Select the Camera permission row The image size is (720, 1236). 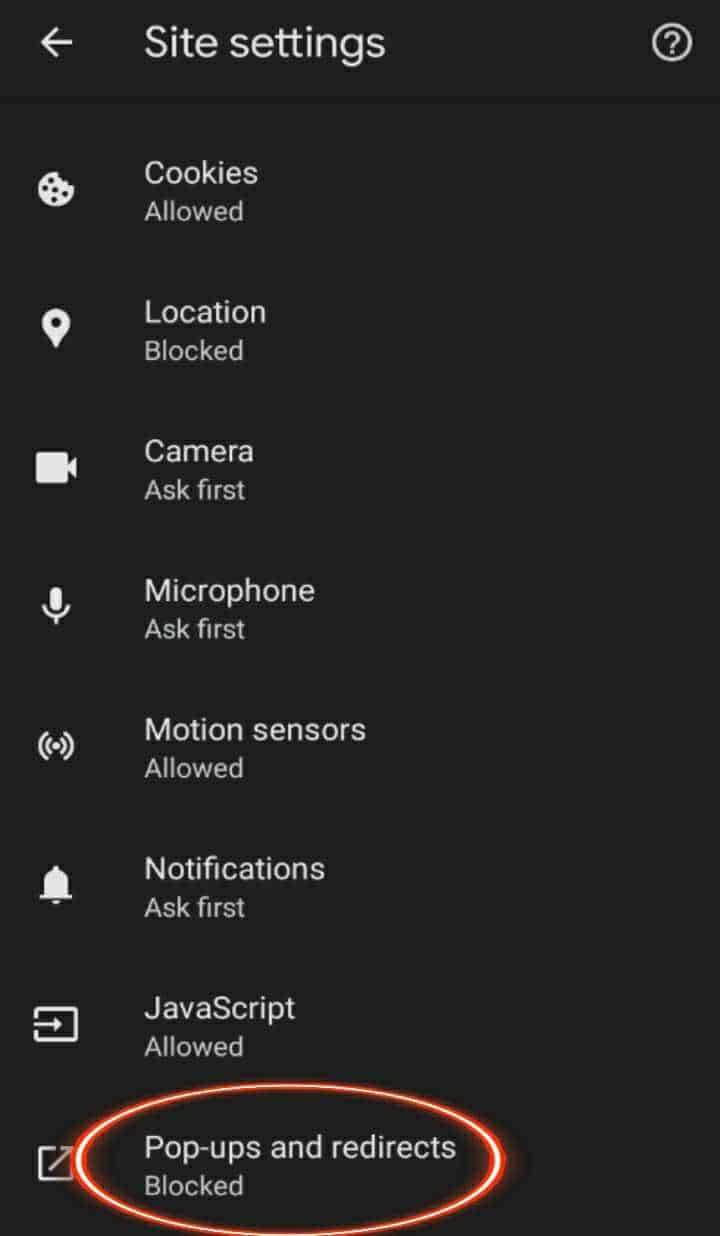pyautogui.click(x=198, y=468)
